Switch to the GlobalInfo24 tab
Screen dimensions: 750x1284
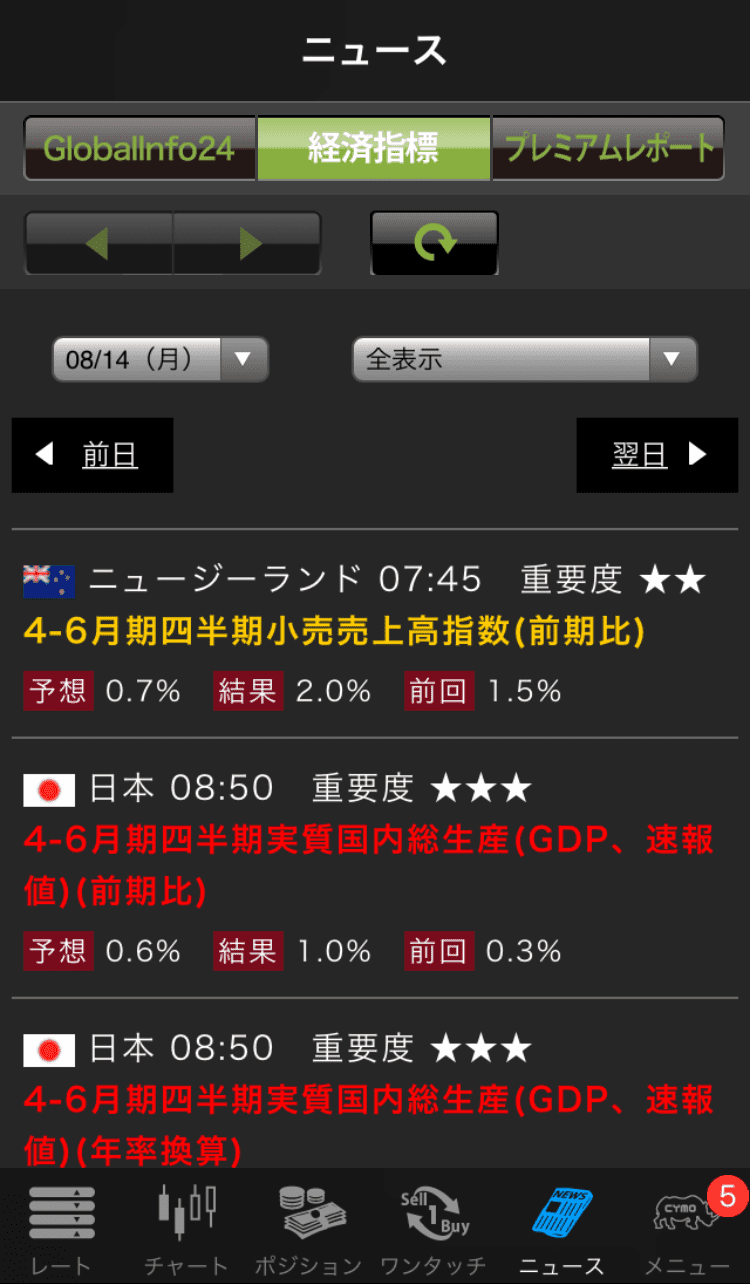point(139,149)
